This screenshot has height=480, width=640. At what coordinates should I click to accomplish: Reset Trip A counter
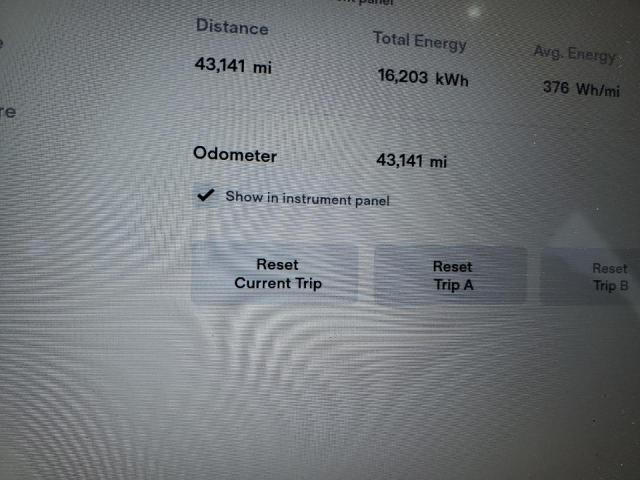(x=452, y=276)
